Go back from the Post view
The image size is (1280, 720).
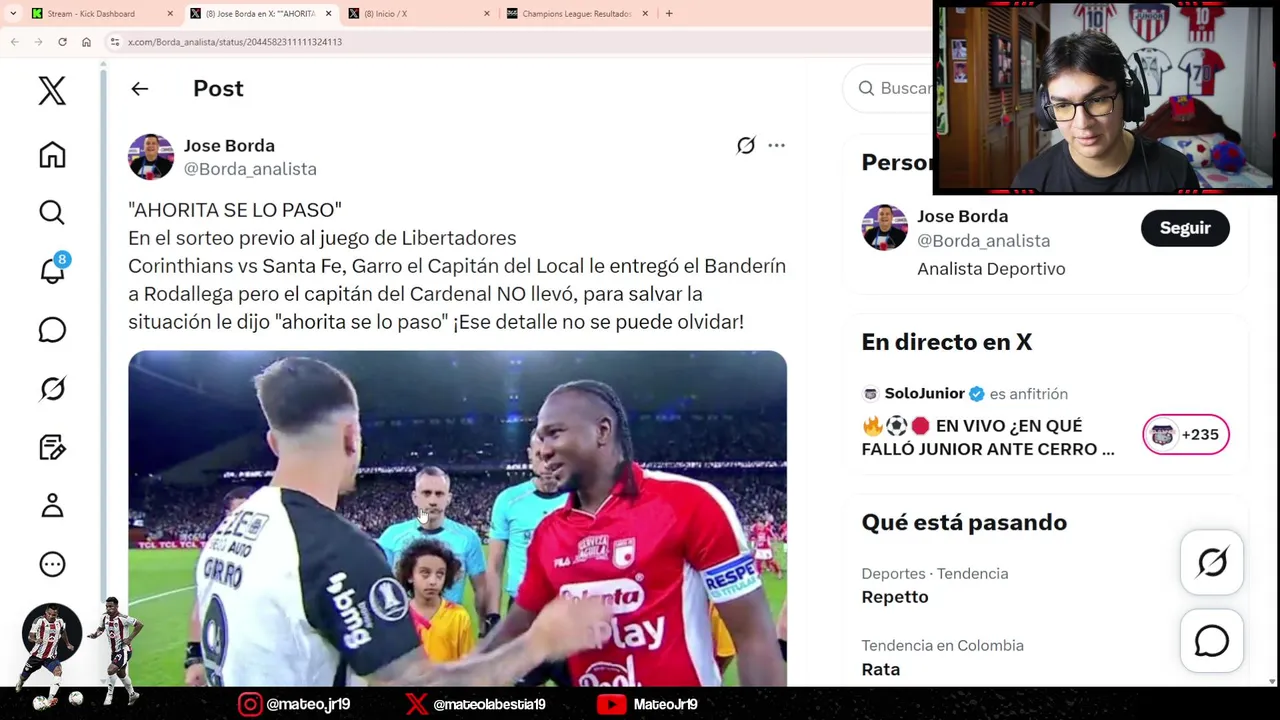[139, 89]
